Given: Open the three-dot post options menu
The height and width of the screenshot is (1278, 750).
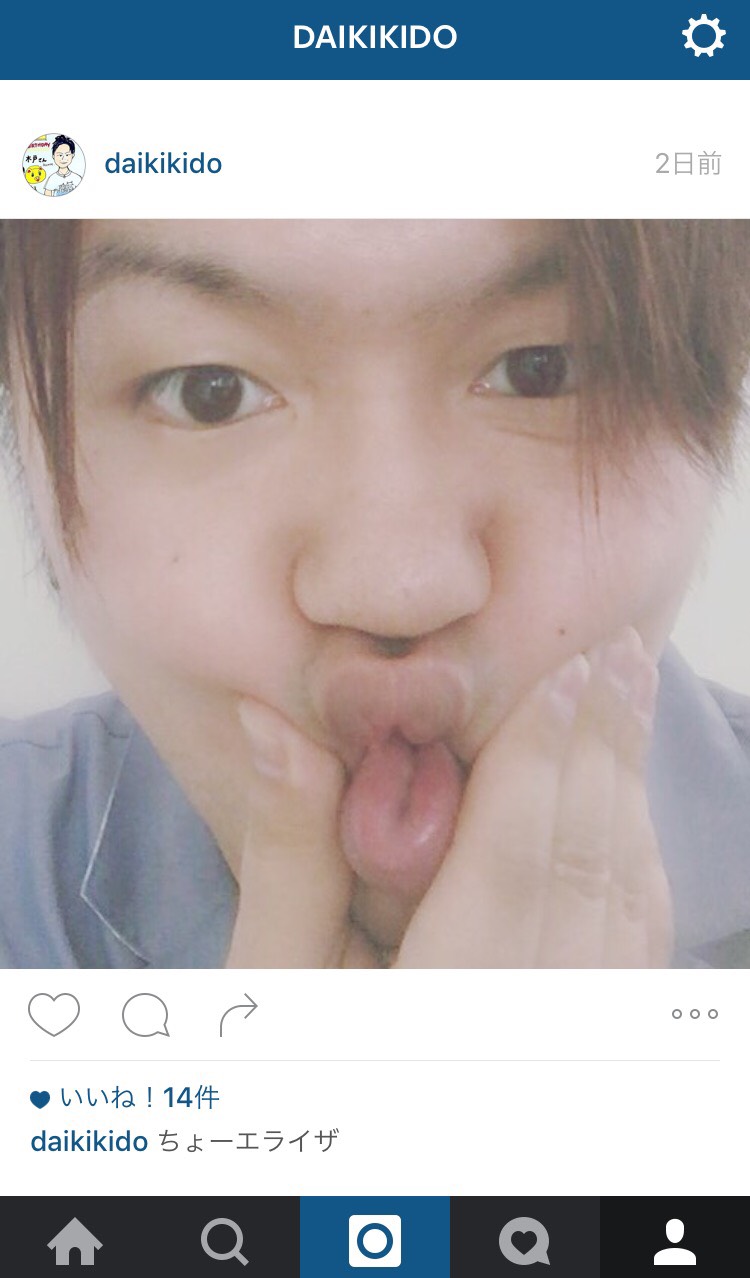Looking at the screenshot, I should 694,1014.
